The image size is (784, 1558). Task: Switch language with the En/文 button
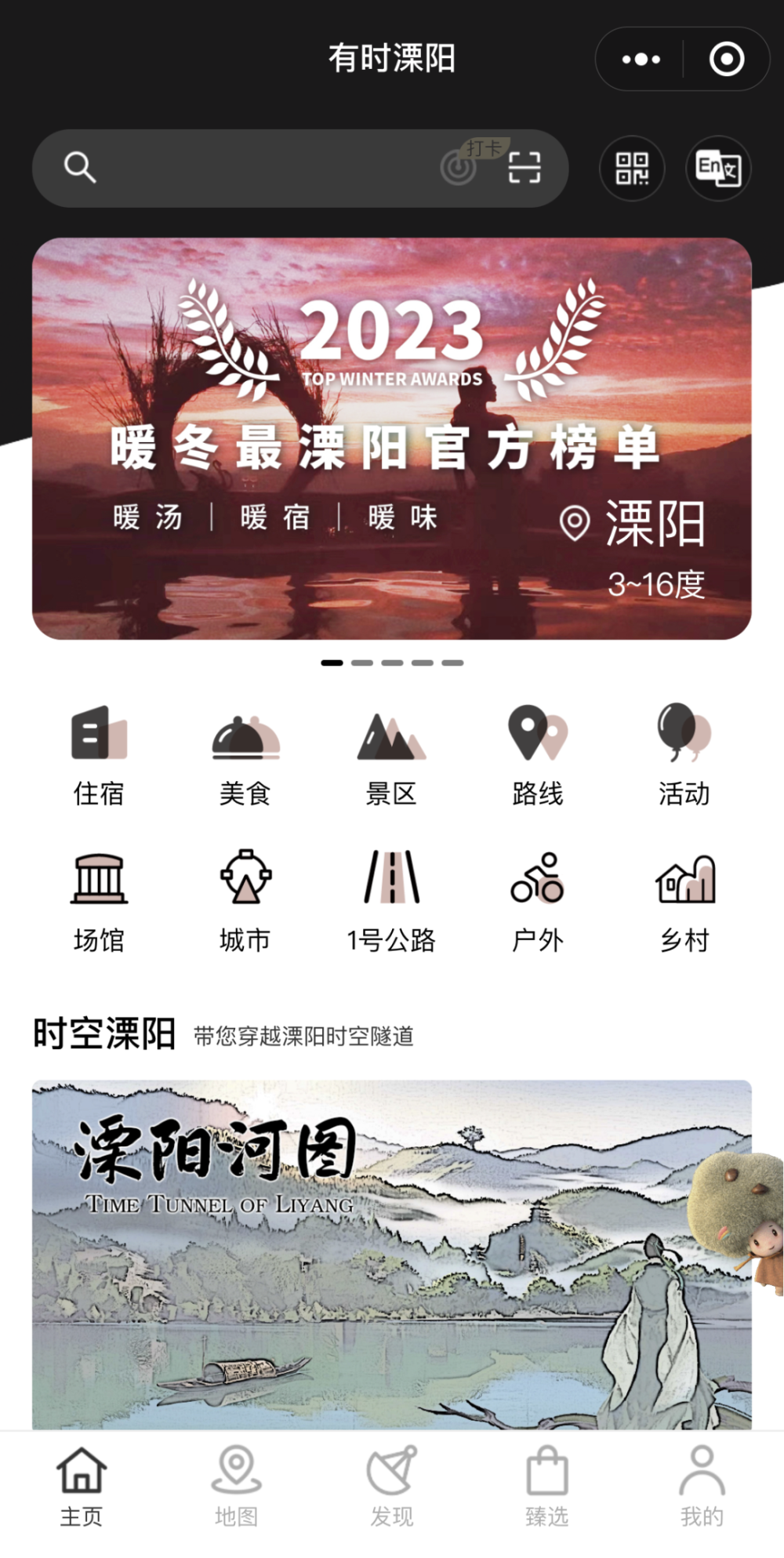click(718, 168)
